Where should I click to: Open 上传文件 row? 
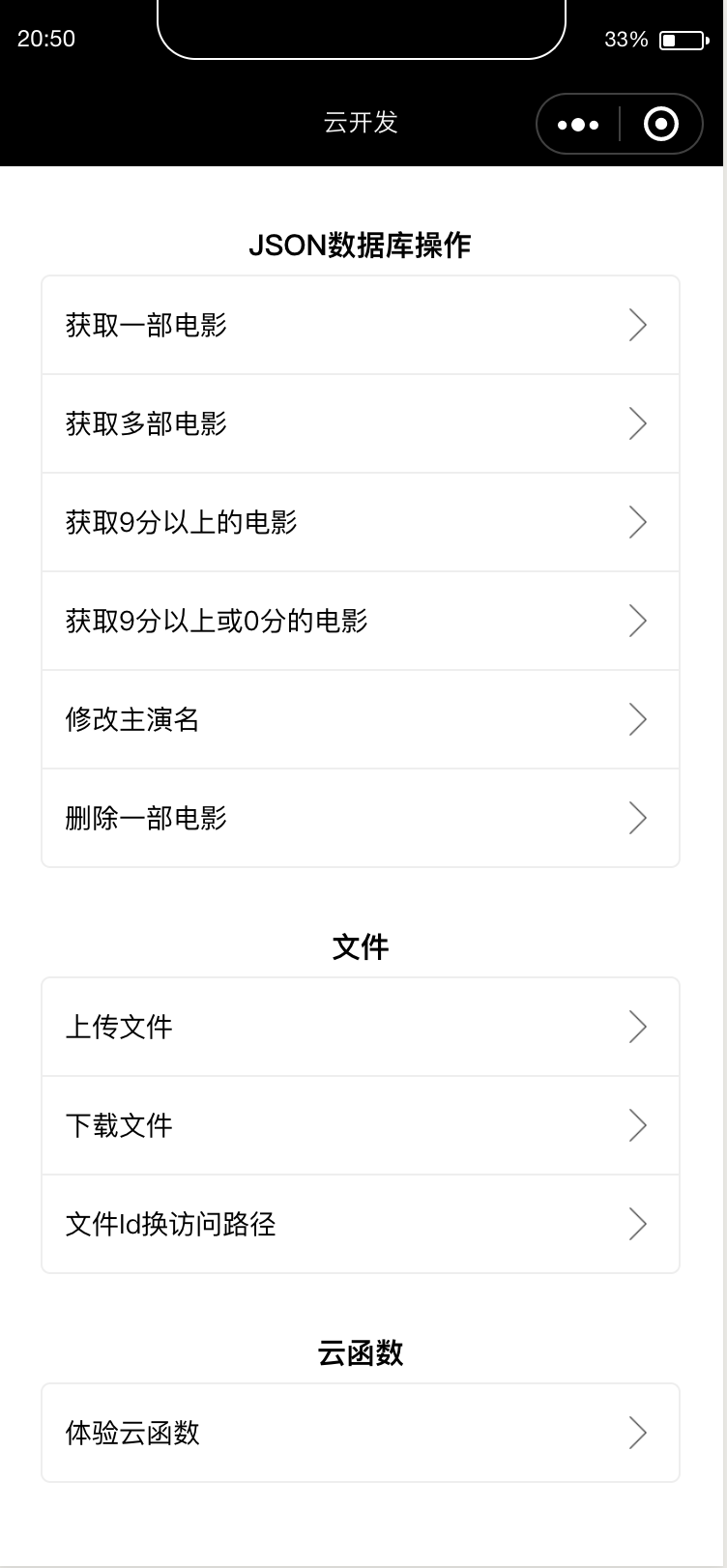[x=361, y=1027]
